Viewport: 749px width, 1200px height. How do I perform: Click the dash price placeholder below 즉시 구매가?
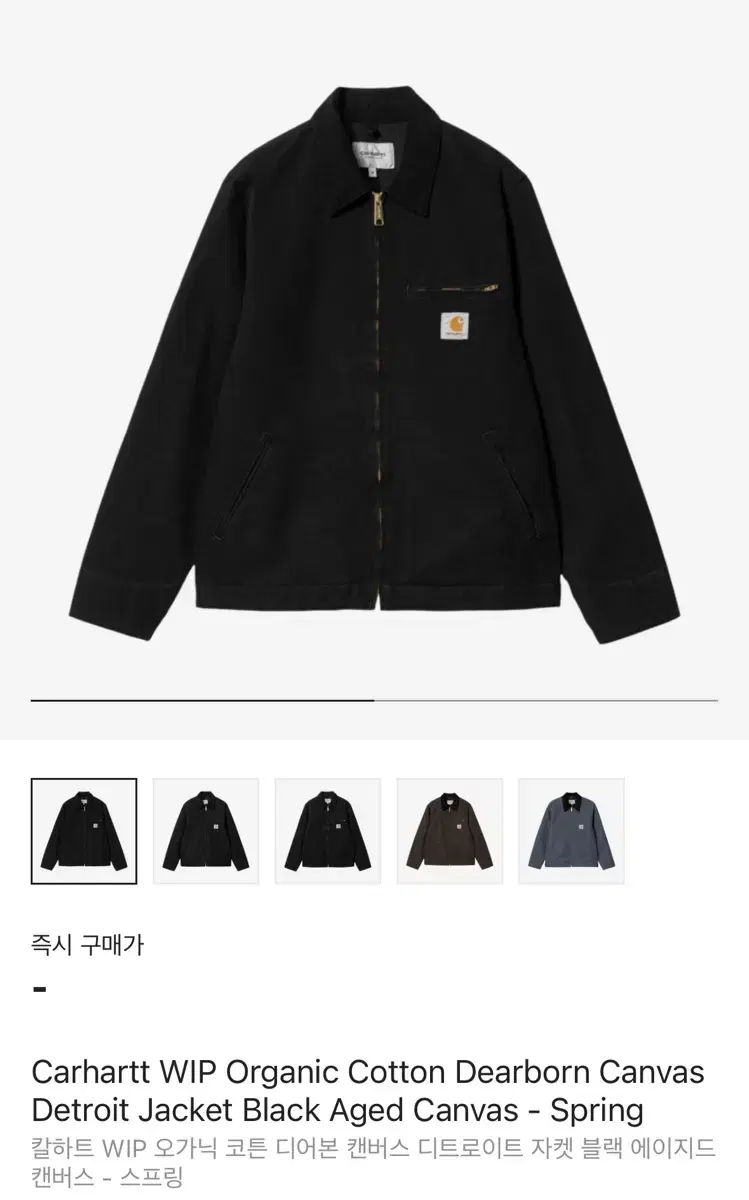[39, 990]
